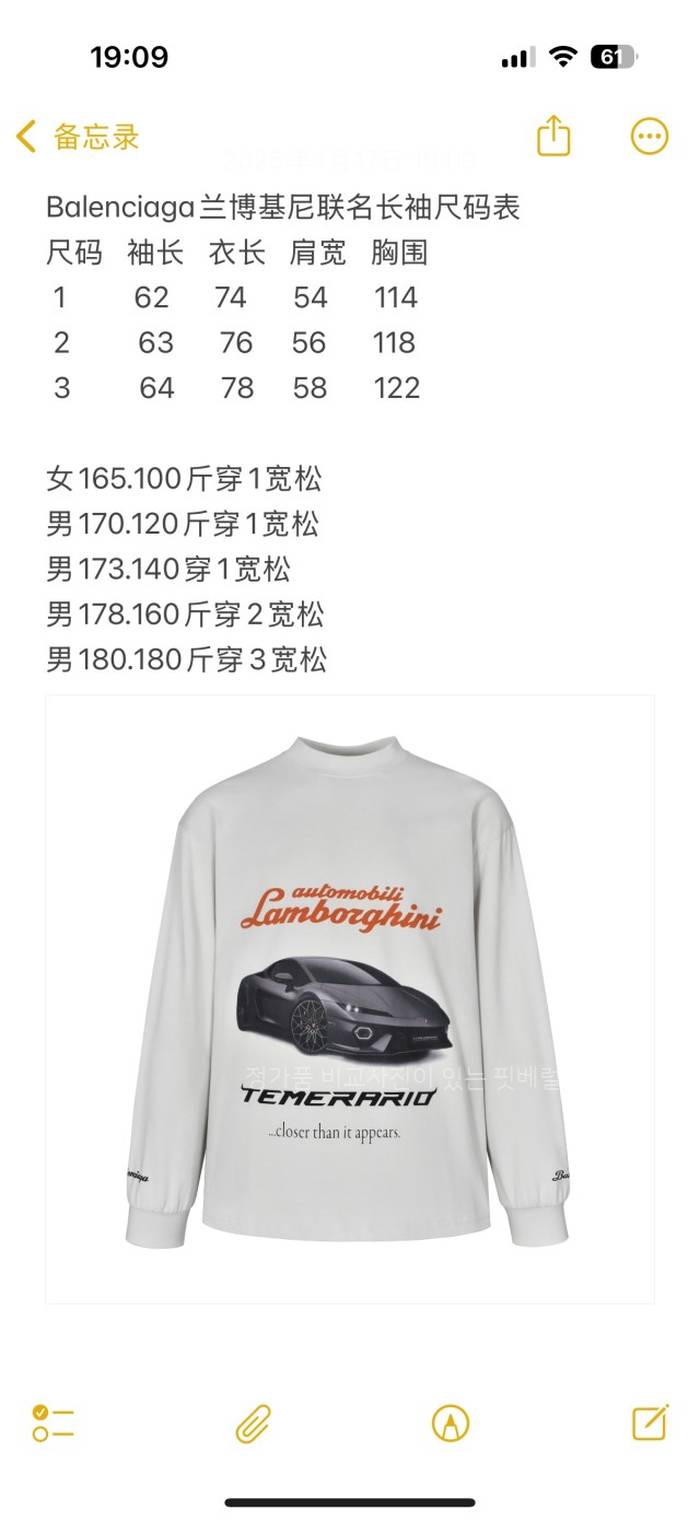This screenshot has height=1521, width=700.
Task: Share this note
Action: (553, 136)
